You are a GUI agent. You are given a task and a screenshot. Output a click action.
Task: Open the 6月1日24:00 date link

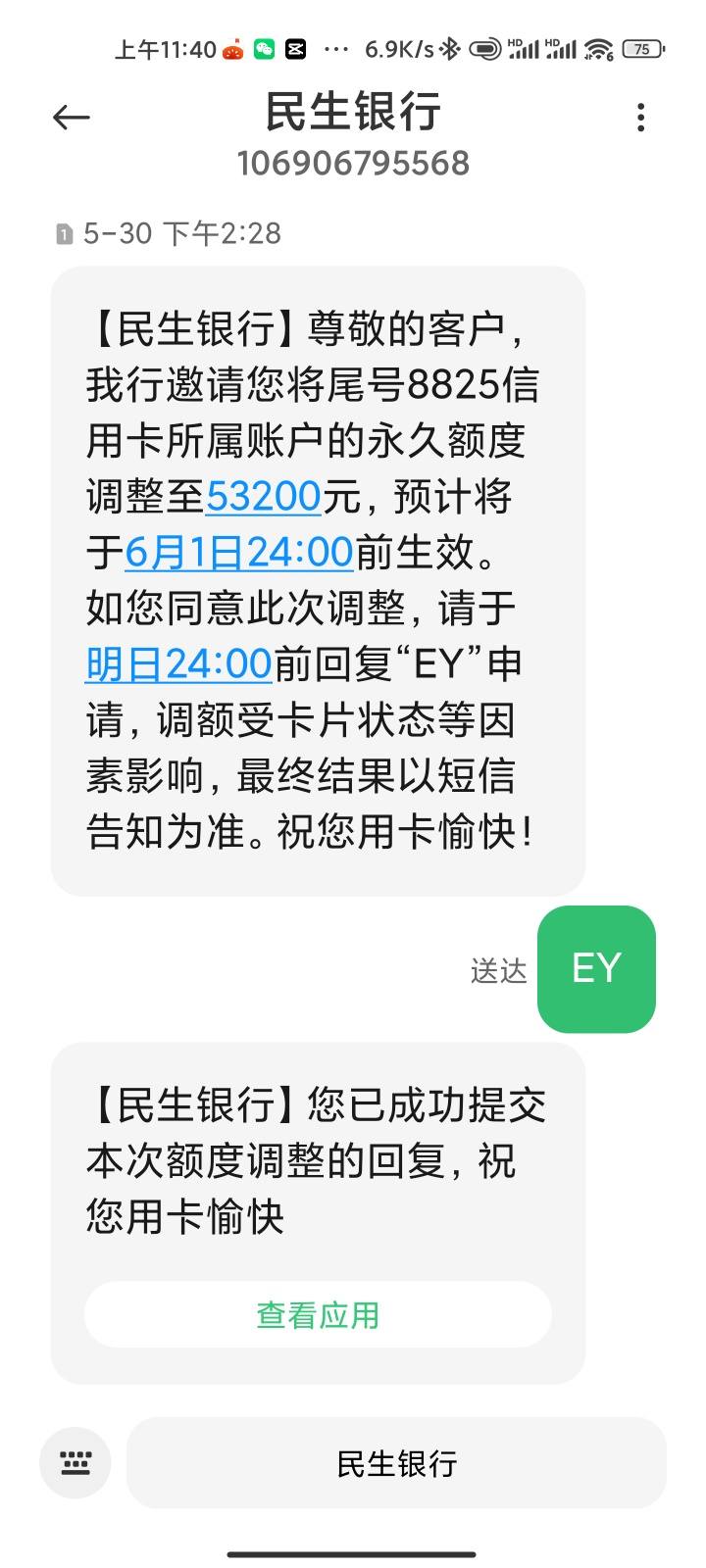coord(238,552)
